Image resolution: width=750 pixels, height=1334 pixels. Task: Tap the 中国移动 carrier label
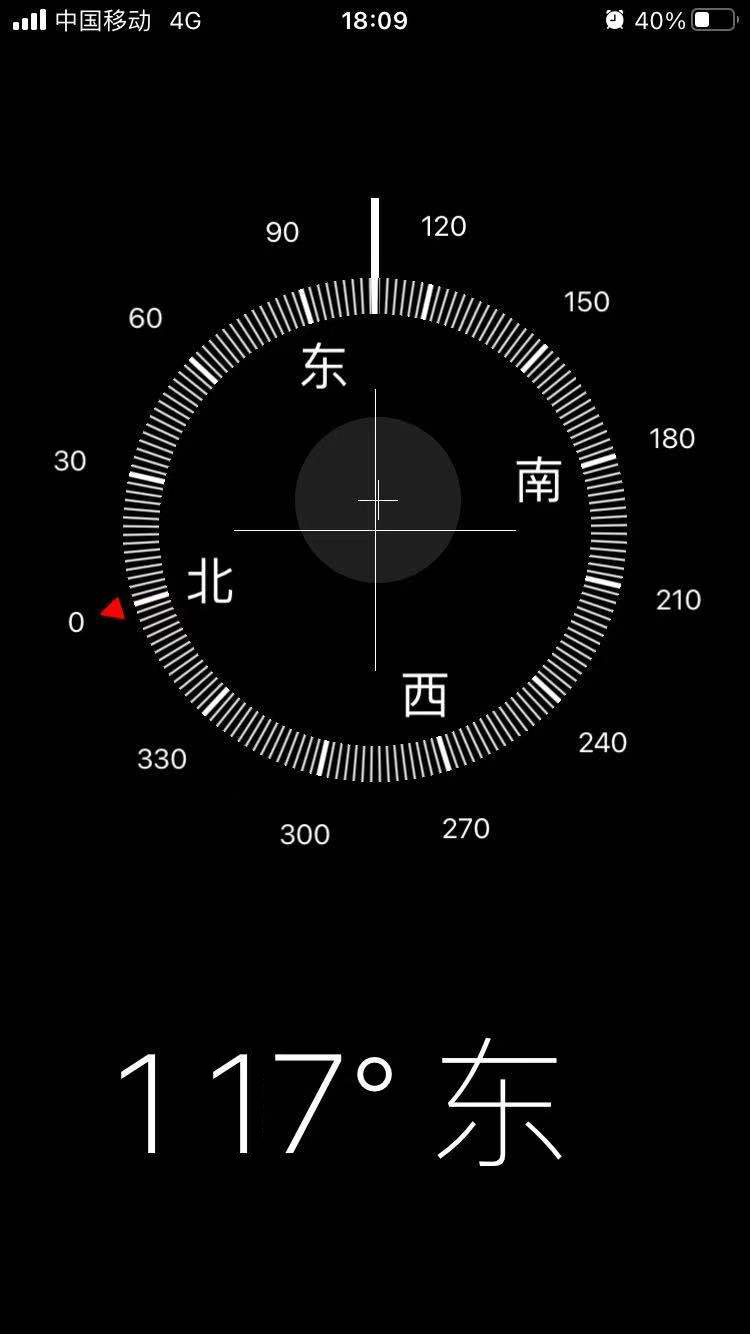click(106, 19)
